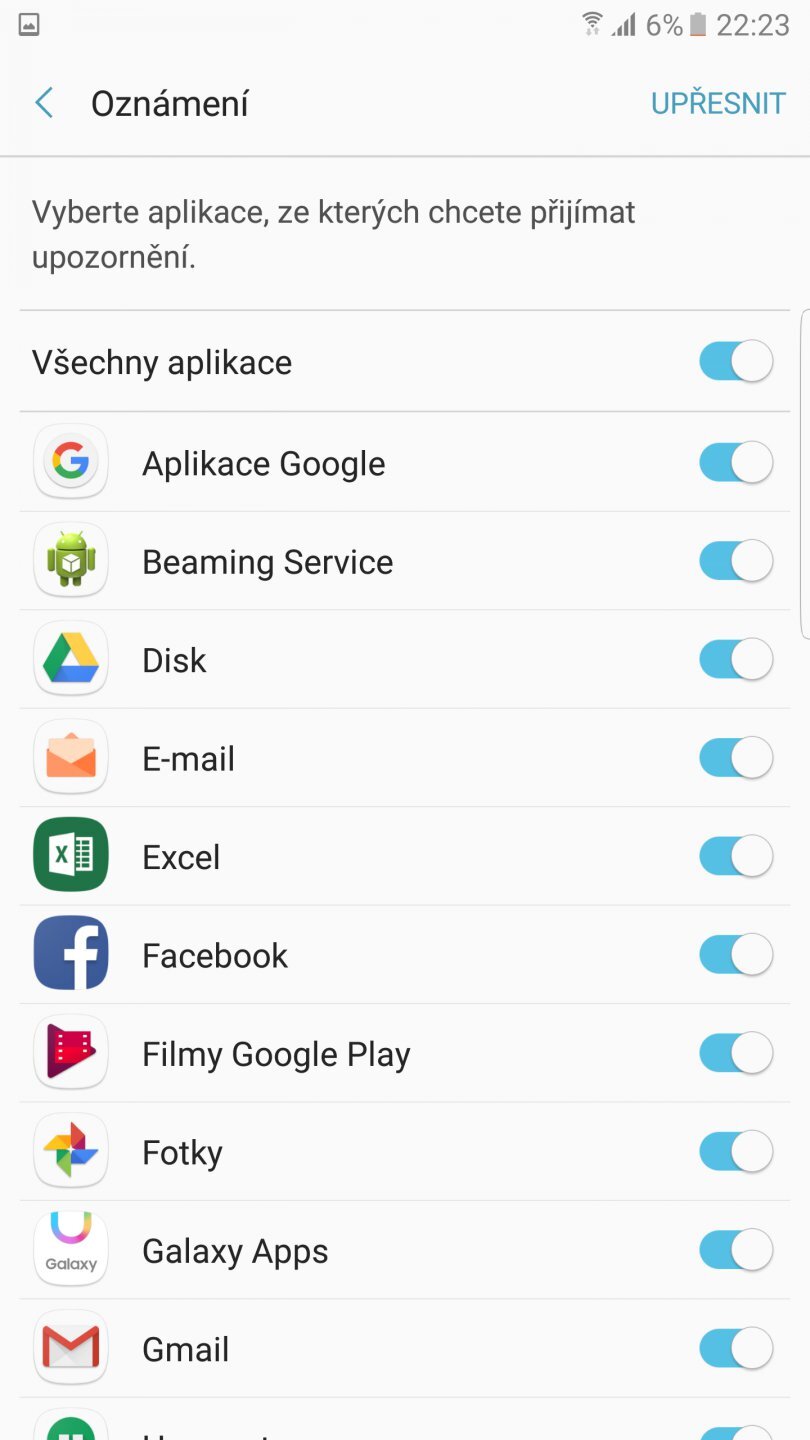810x1440 pixels.
Task: Disable the E-mail notification switch
Action: 736,758
